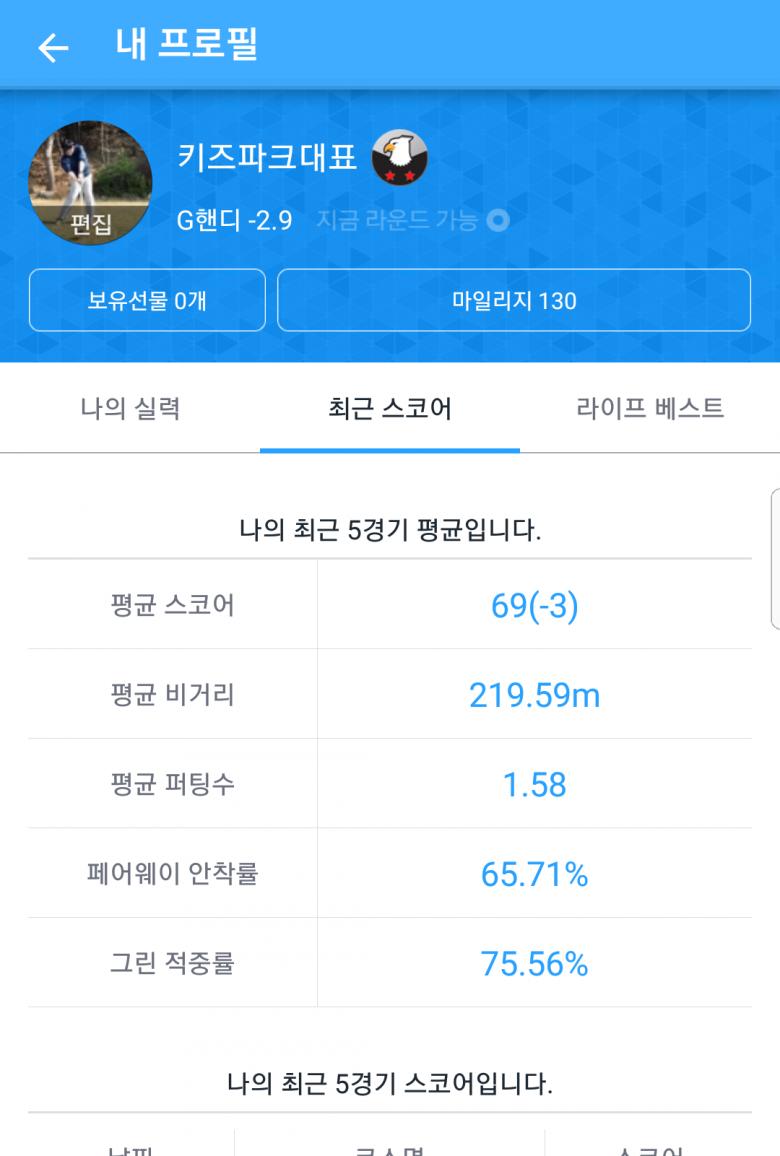Select the 최근 스코어 tab
This screenshot has width=780, height=1156.
[x=389, y=409]
